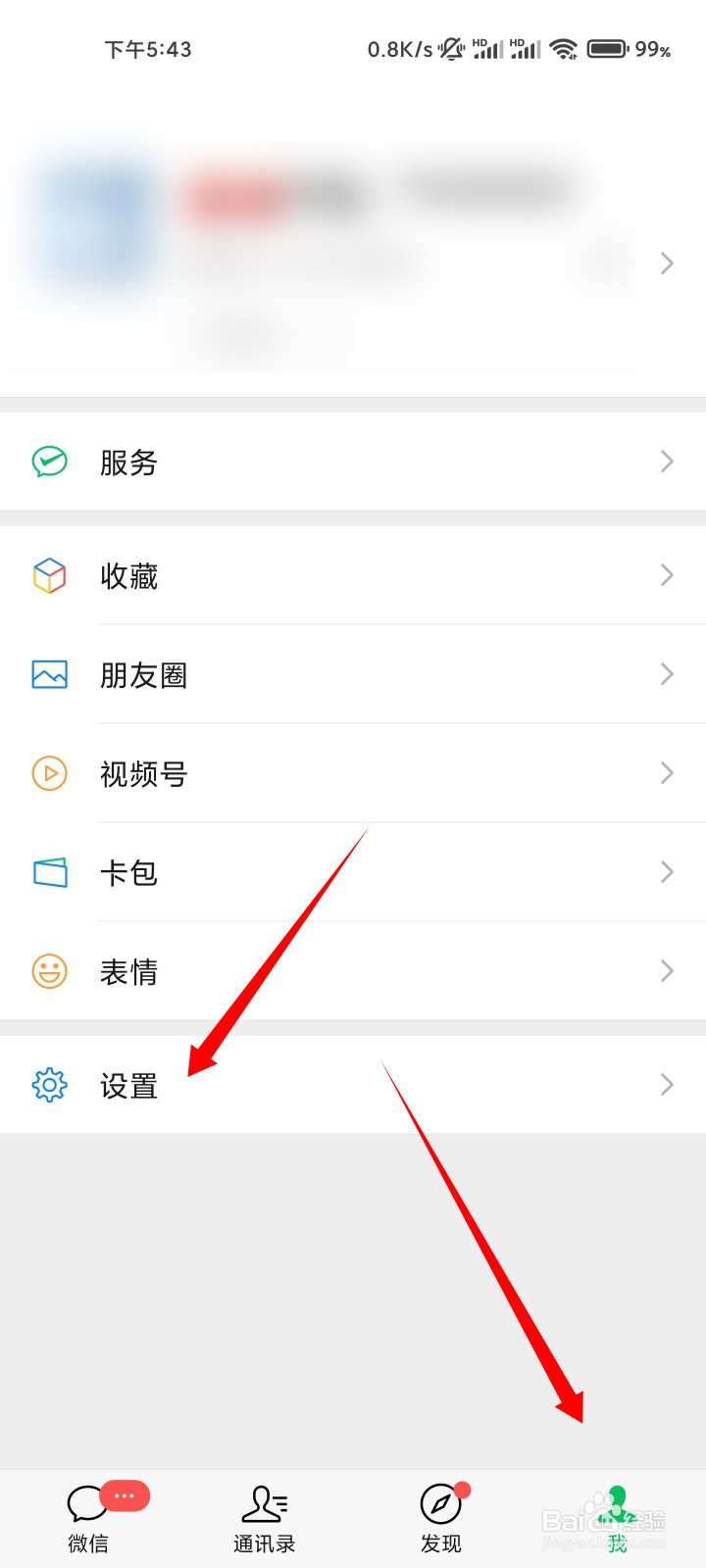This screenshot has height=1568, width=706.
Task: Expand the profile details via its chevron
Action: pos(667,263)
